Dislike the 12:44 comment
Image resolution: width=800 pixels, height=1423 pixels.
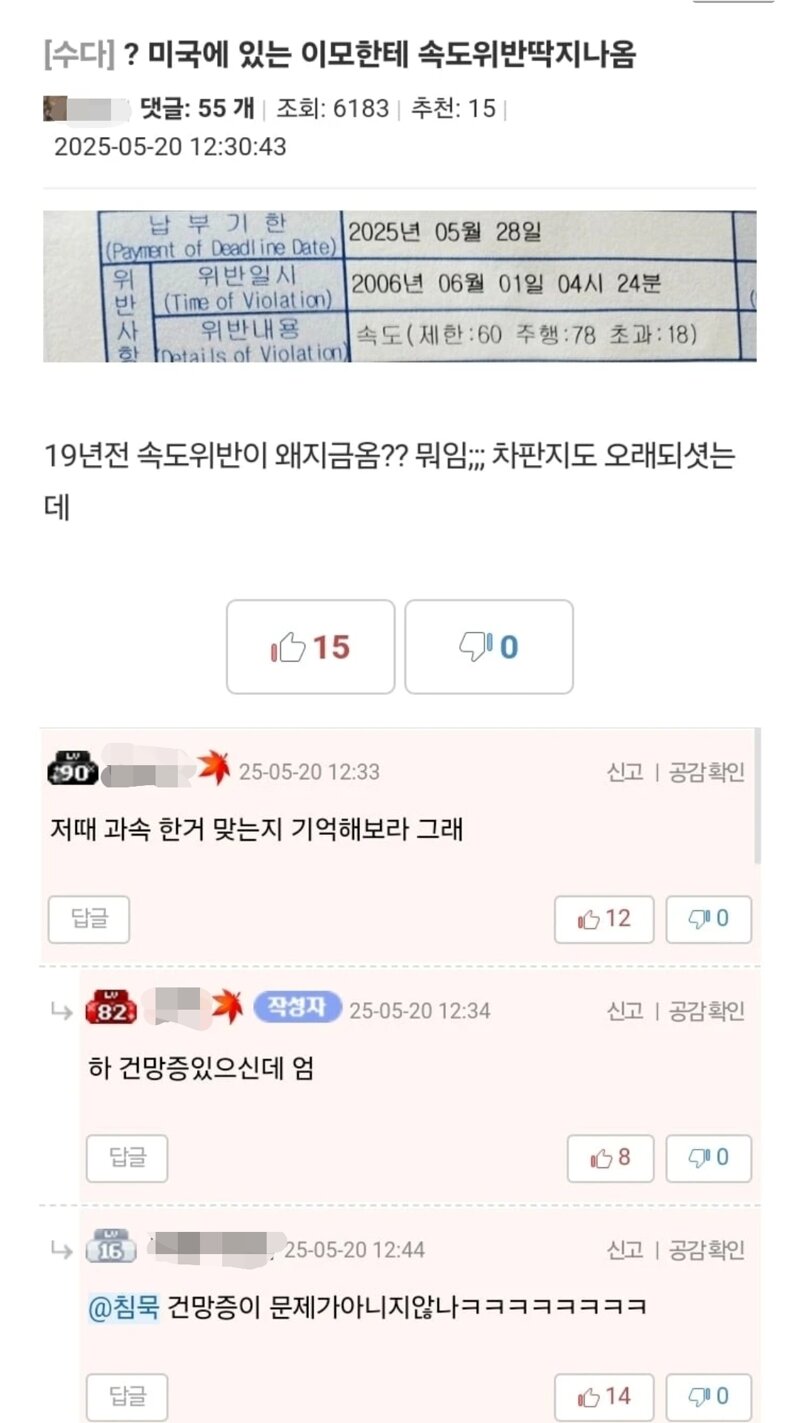[709, 1397]
